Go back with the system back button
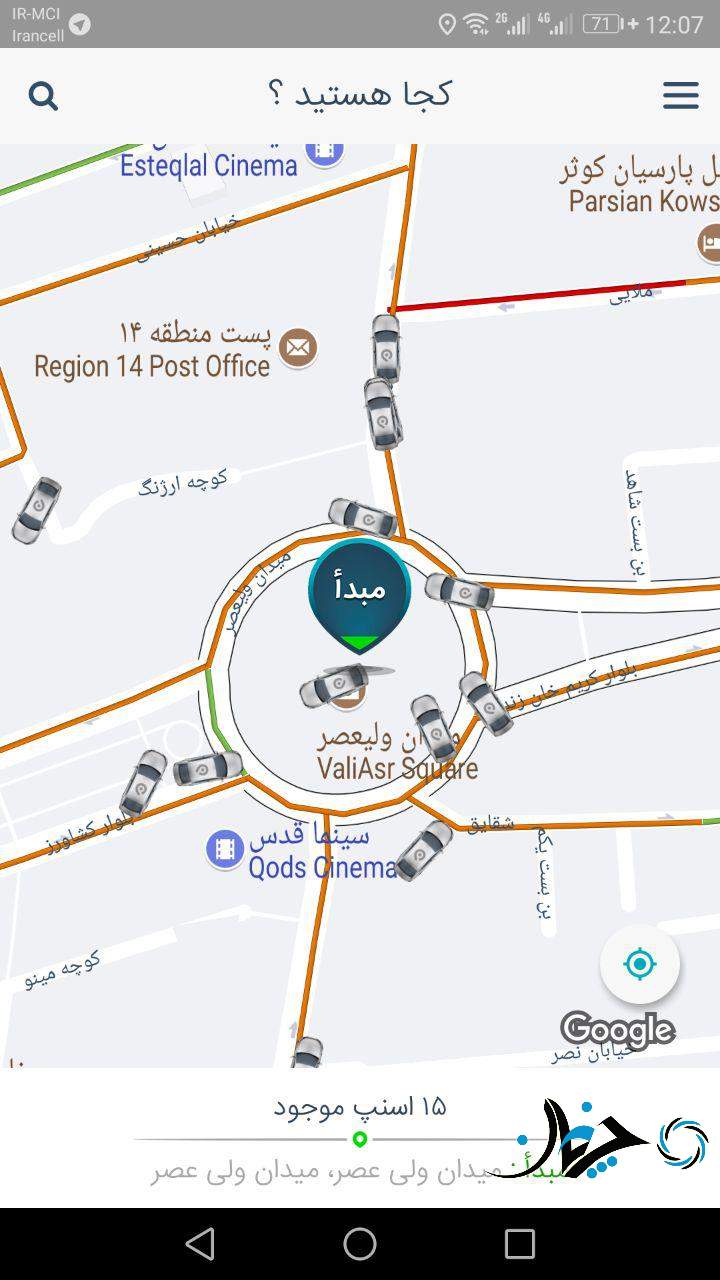Image resolution: width=720 pixels, height=1280 pixels. click(200, 1244)
